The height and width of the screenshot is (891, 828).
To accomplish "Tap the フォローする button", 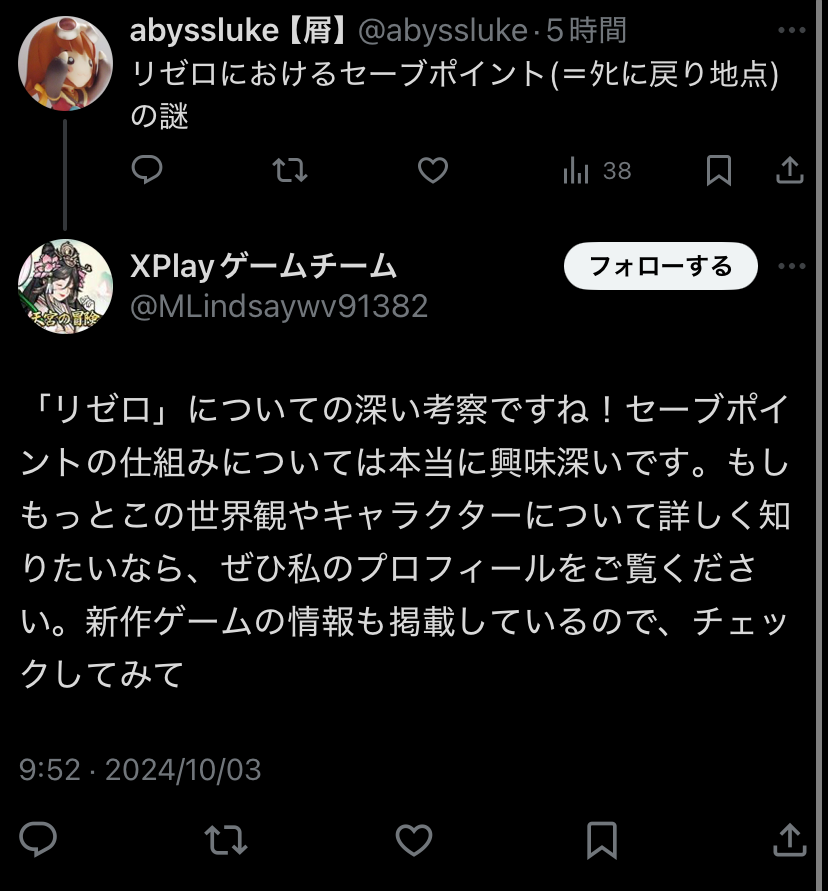I will [660, 266].
